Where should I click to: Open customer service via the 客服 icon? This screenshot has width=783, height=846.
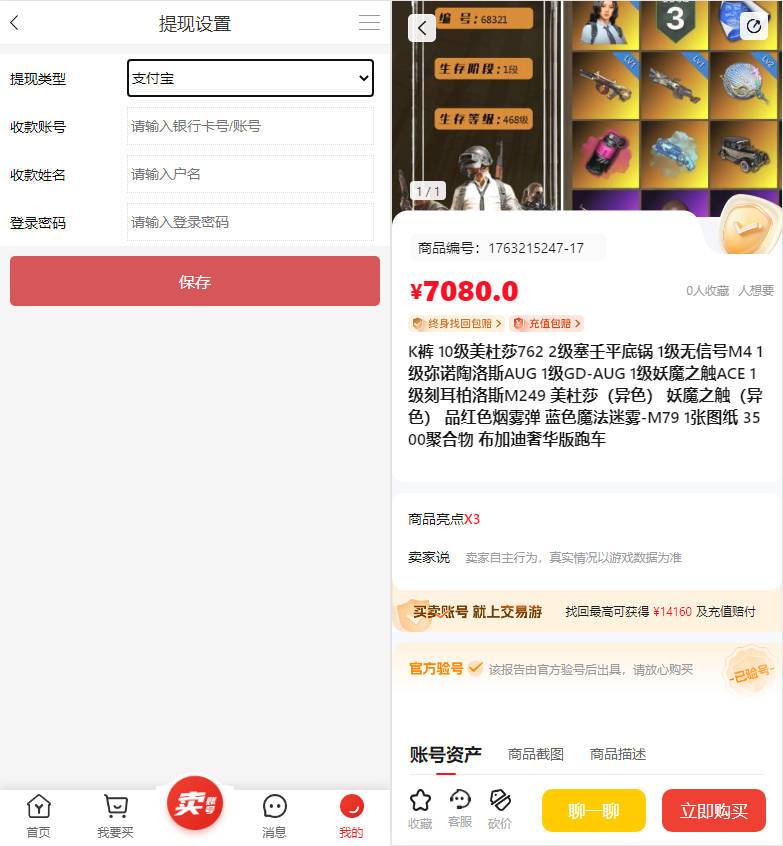459,810
